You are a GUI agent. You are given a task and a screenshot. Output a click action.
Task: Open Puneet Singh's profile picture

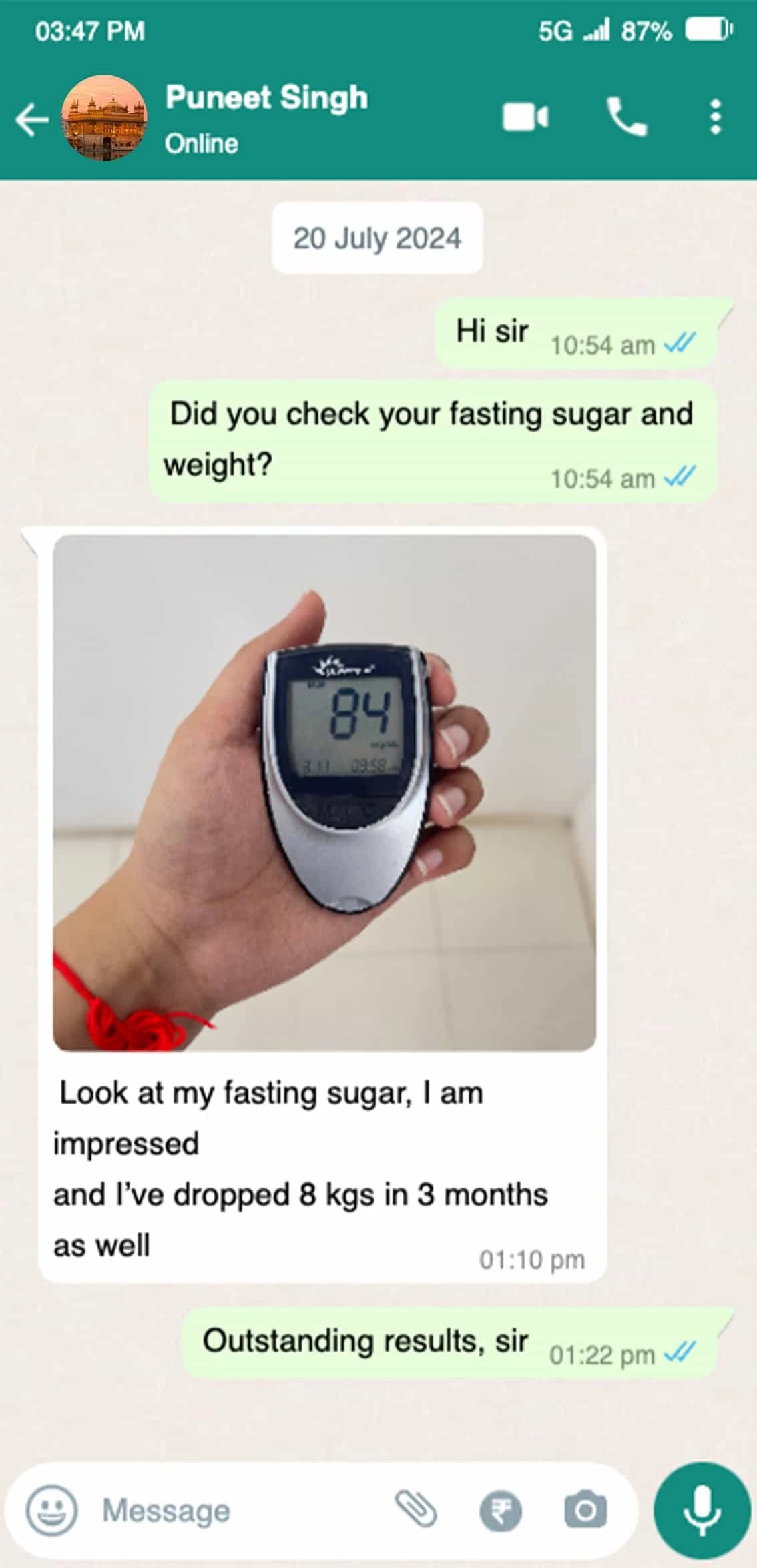coord(104,118)
